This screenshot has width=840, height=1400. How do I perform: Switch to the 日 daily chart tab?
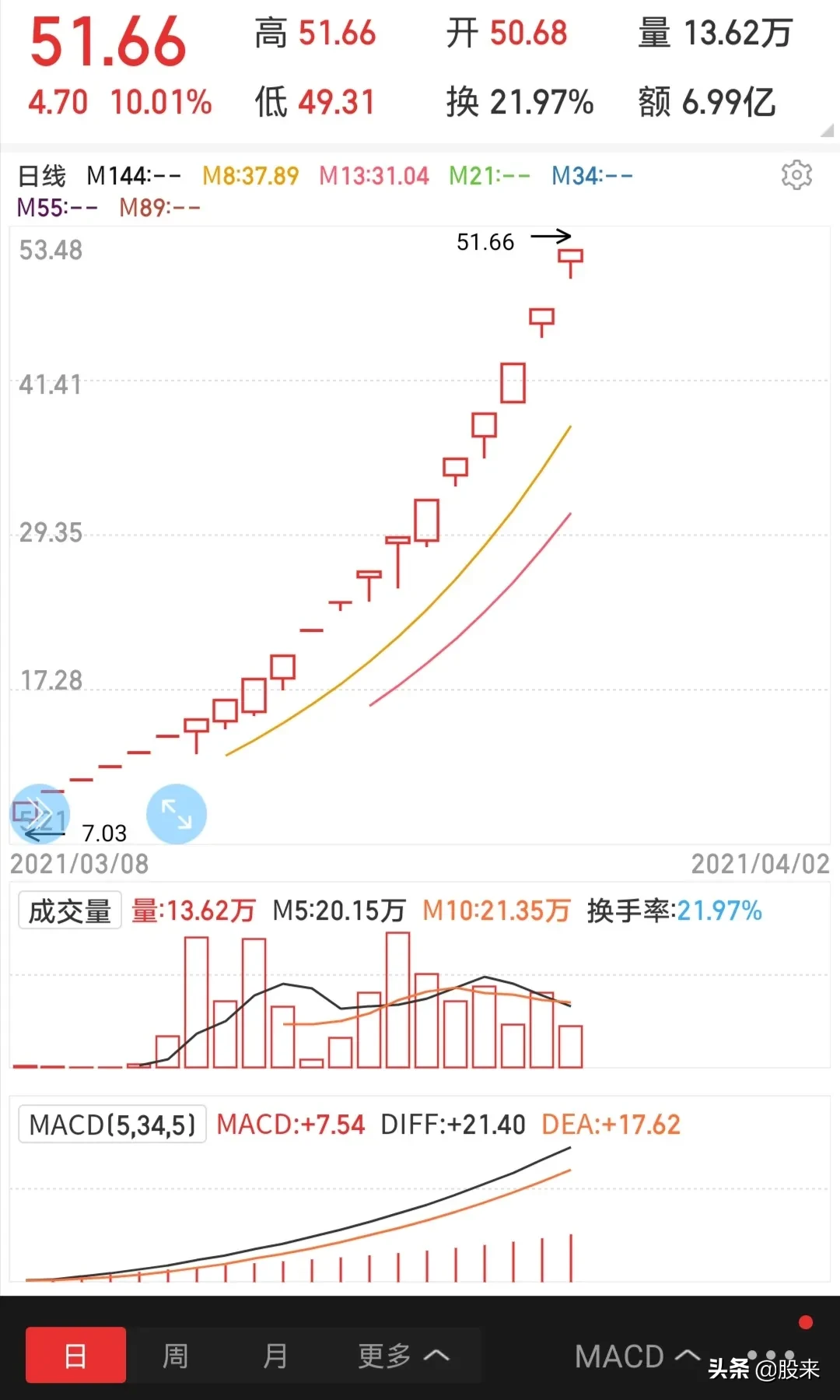pyautogui.click(x=75, y=1355)
